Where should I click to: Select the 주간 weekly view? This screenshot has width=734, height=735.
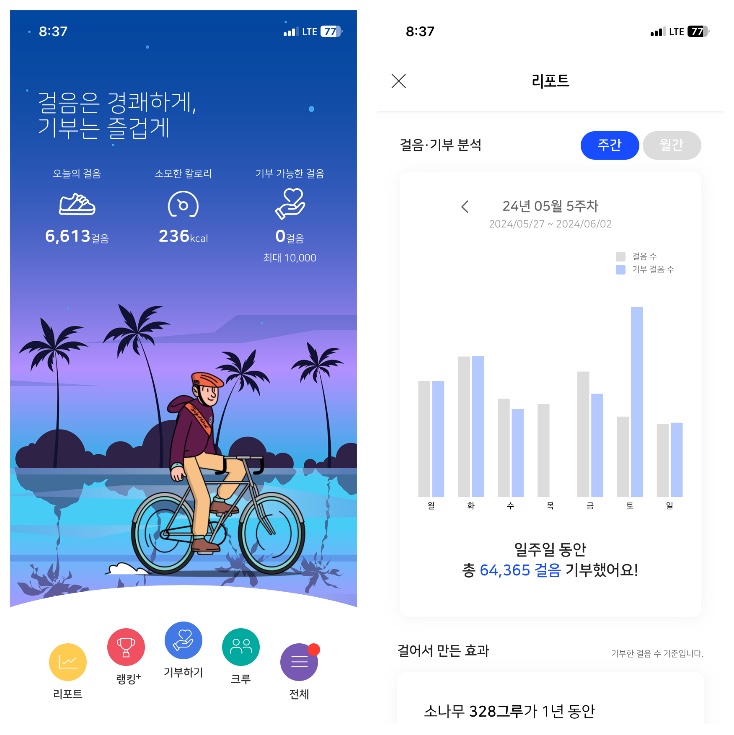coord(609,145)
